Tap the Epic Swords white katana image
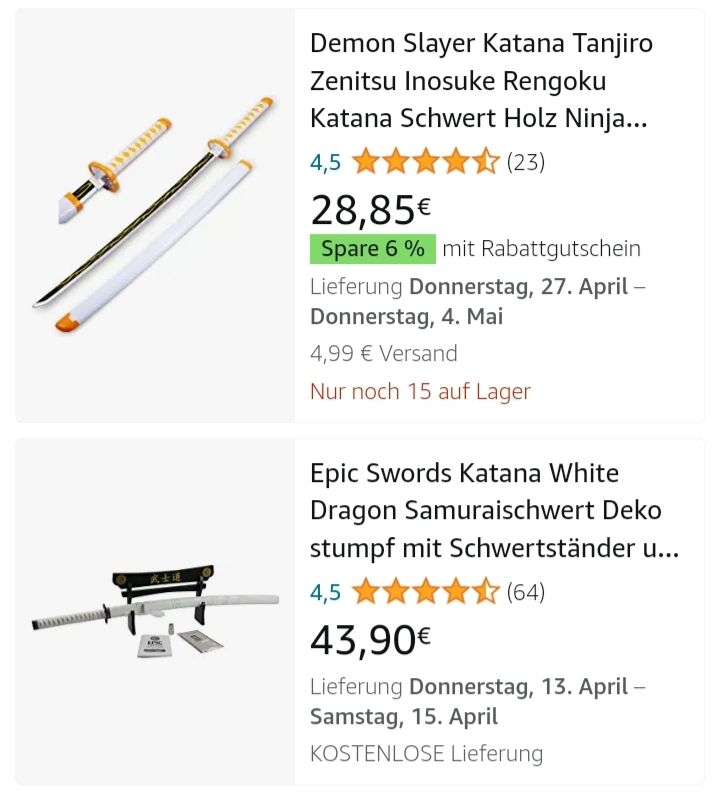Image resolution: width=719 pixels, height=806 pixels. coord(155,612)
